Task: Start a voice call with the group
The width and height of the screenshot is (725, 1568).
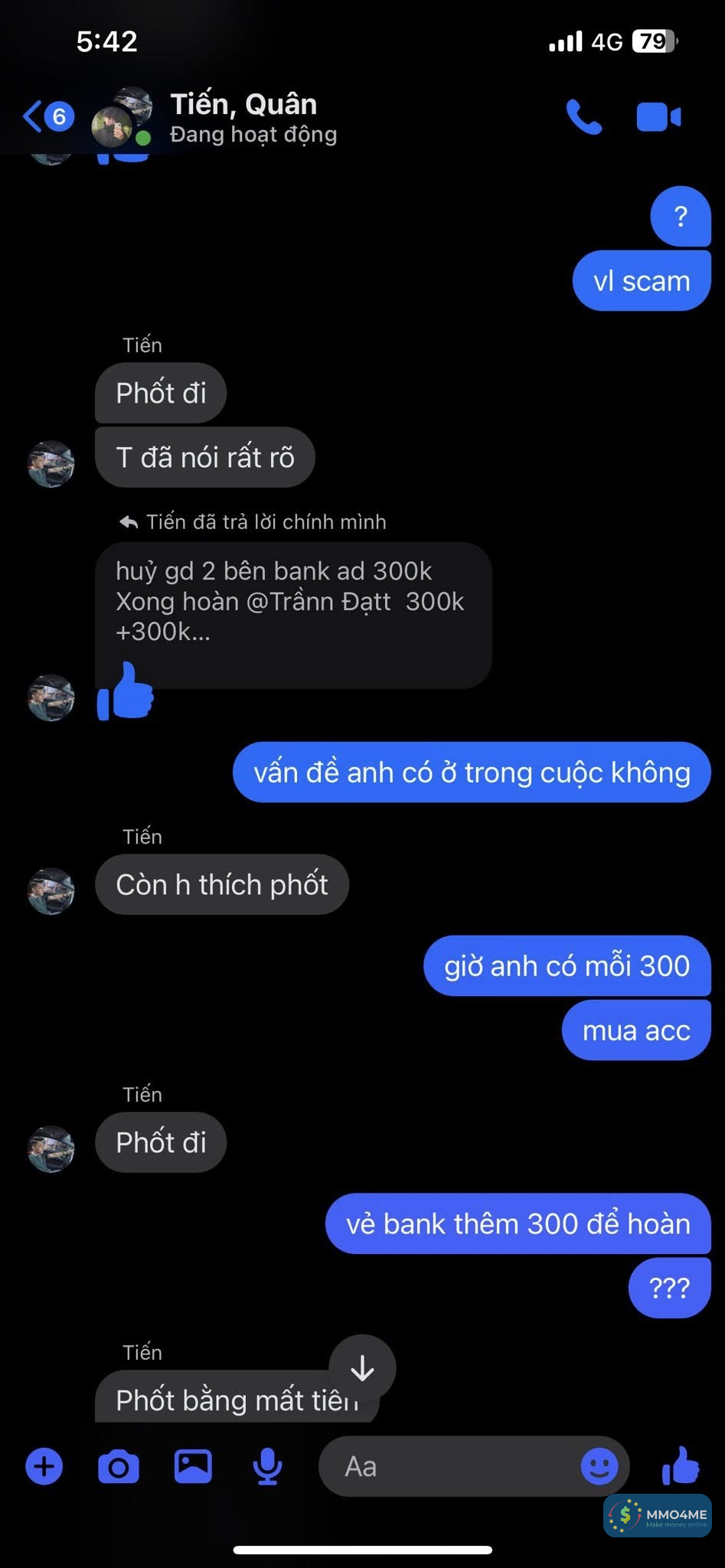Action: pyautogui.click(x=583, y=117)
